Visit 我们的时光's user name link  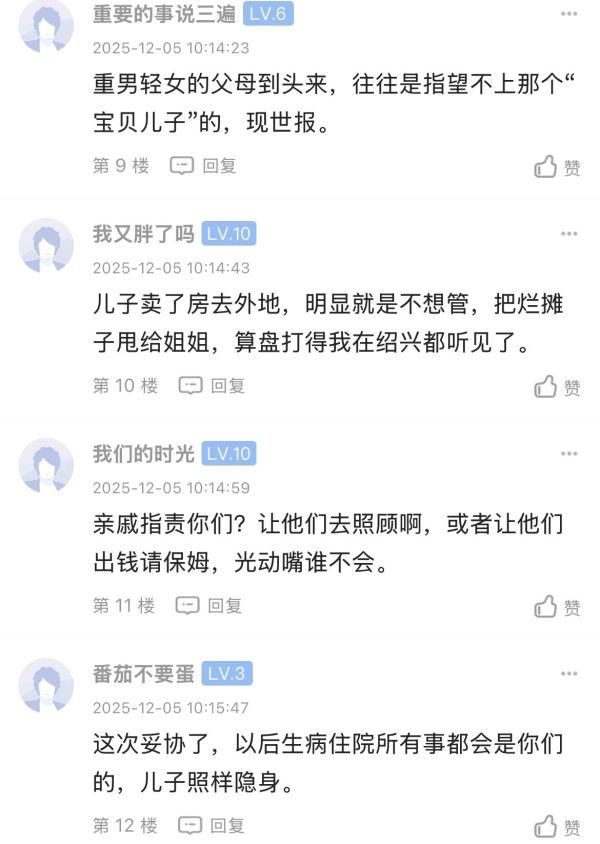[143, 454]
